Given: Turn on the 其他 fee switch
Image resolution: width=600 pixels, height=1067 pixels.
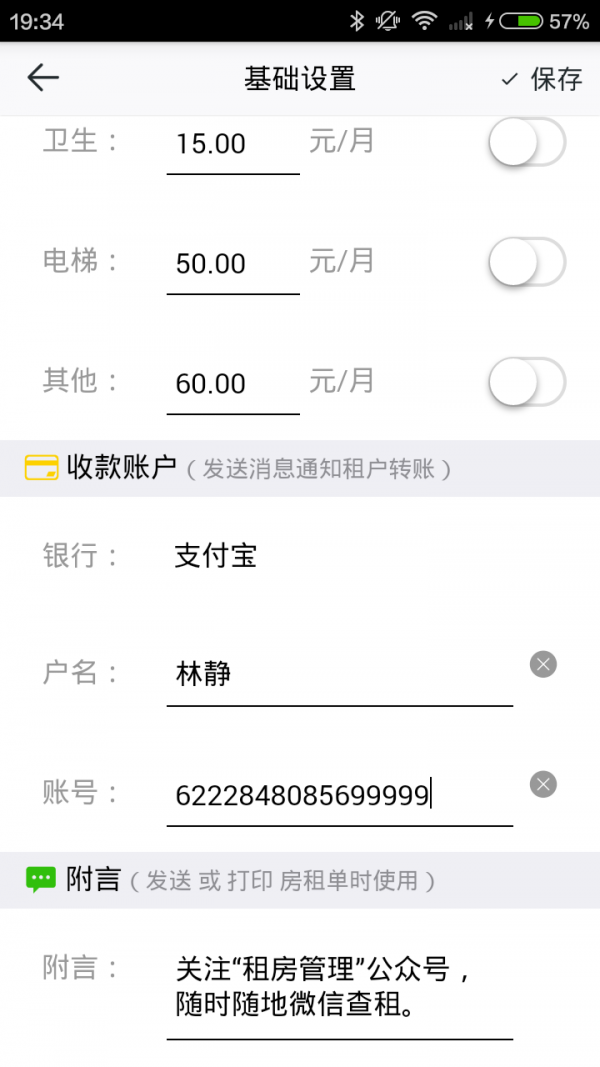Looking at the screenshot, I should click(x=526, y=383).
